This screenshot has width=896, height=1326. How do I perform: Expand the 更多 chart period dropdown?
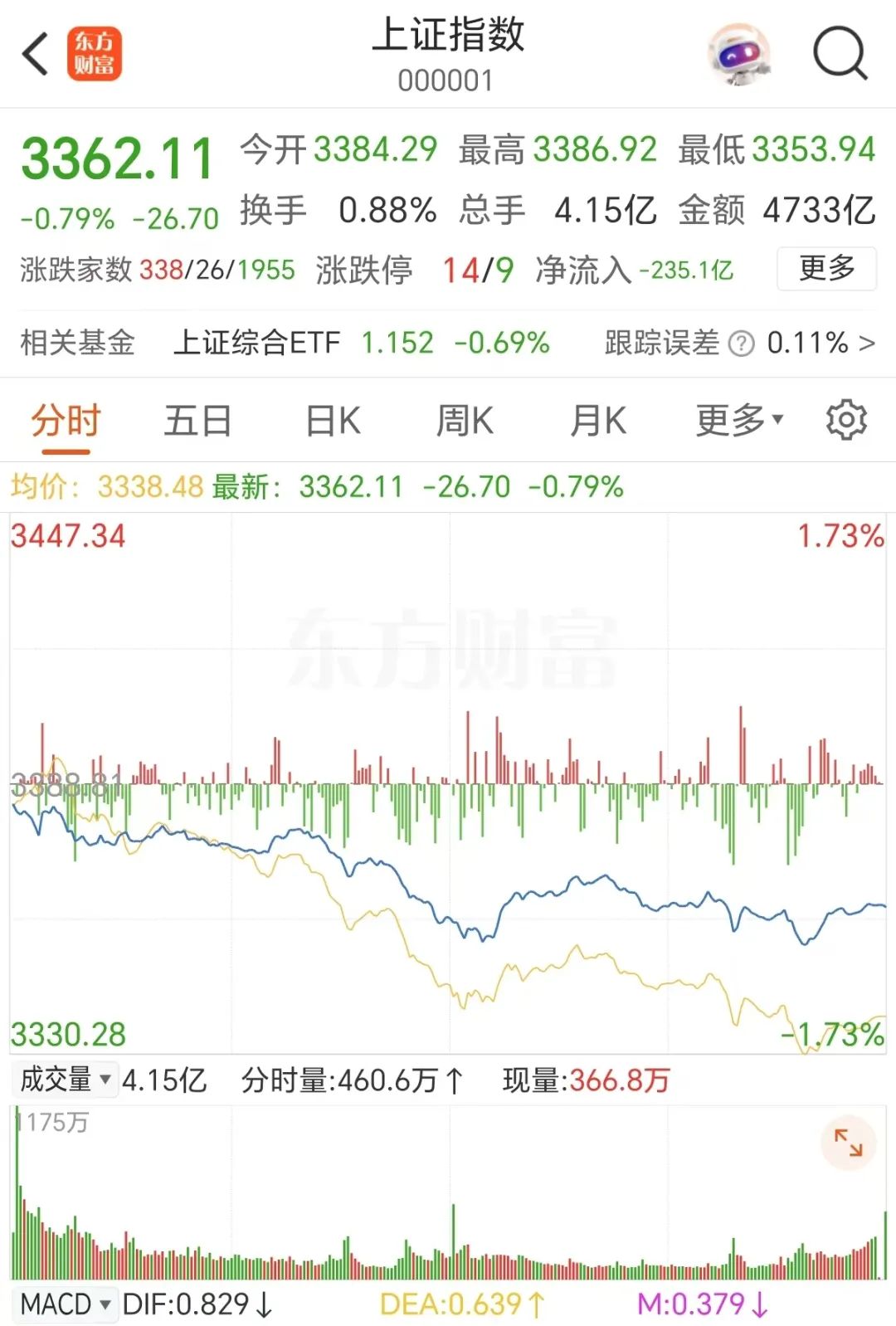[x=738, y=421]
